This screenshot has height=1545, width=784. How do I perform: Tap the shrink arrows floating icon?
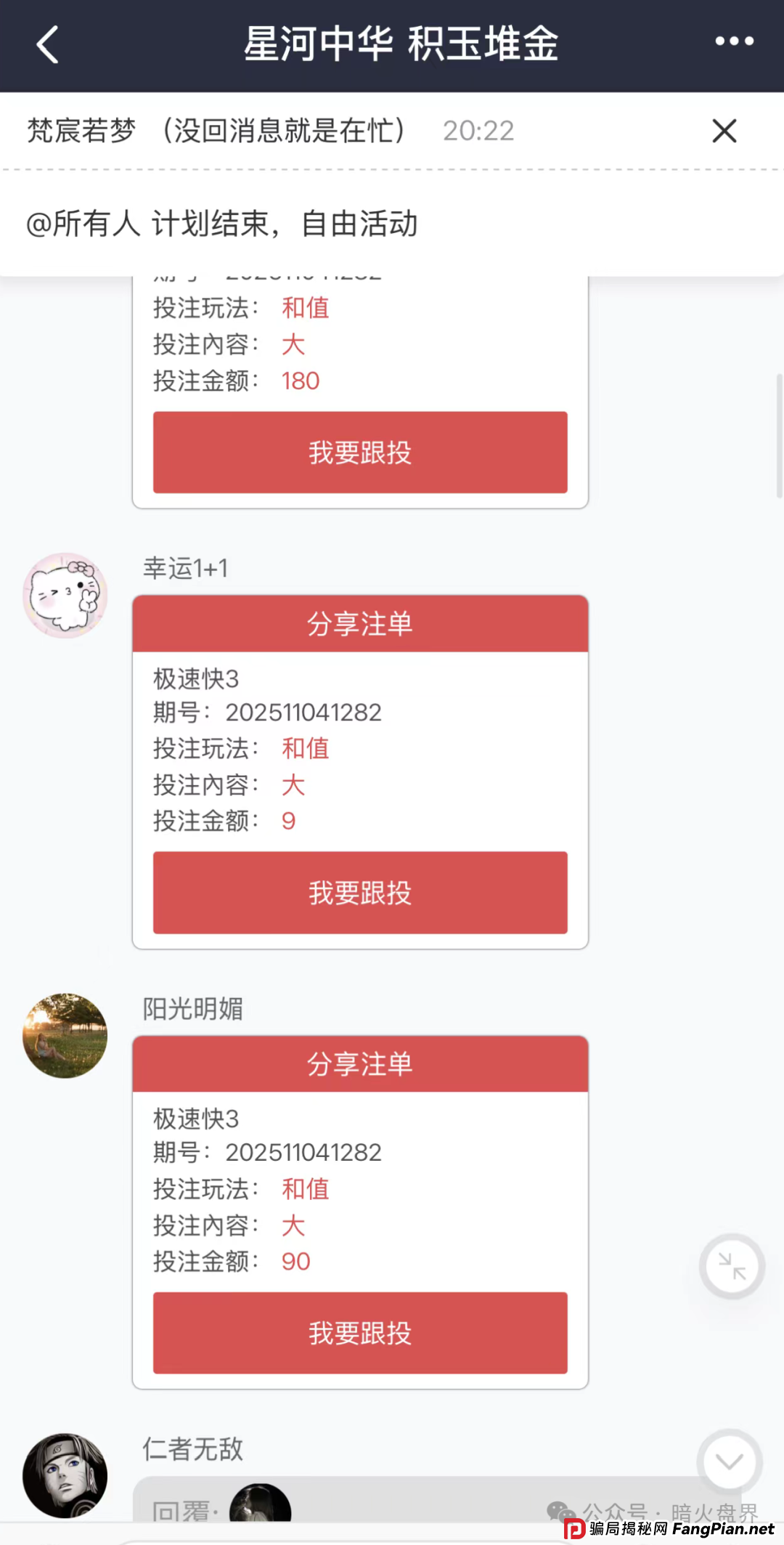click(x=732, y=1266)
